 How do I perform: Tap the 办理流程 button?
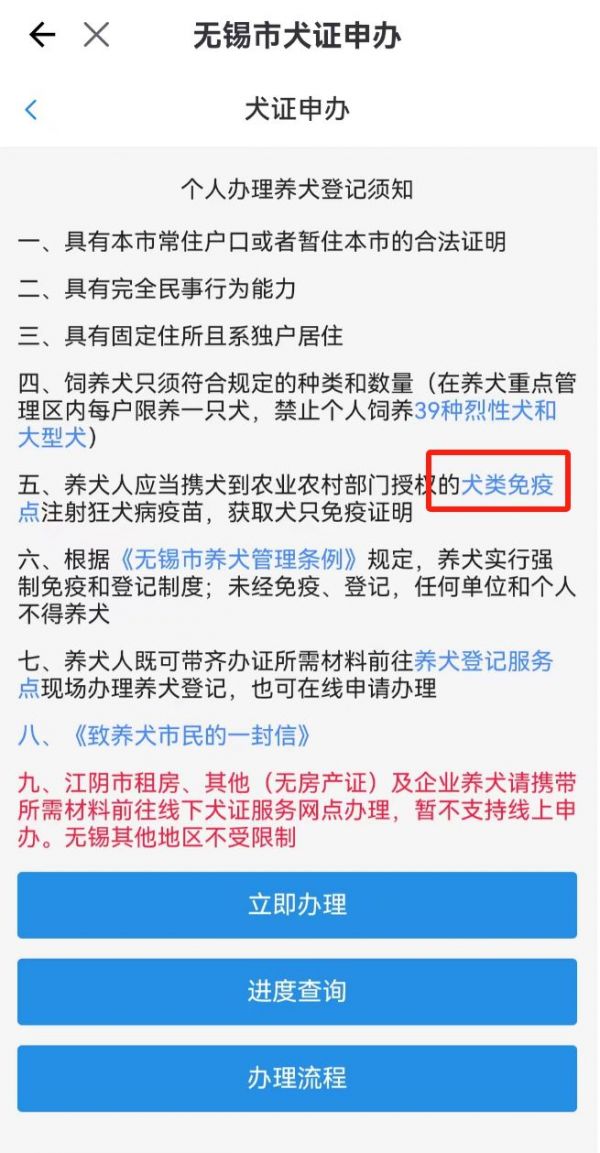click(x=297, y=1079)
